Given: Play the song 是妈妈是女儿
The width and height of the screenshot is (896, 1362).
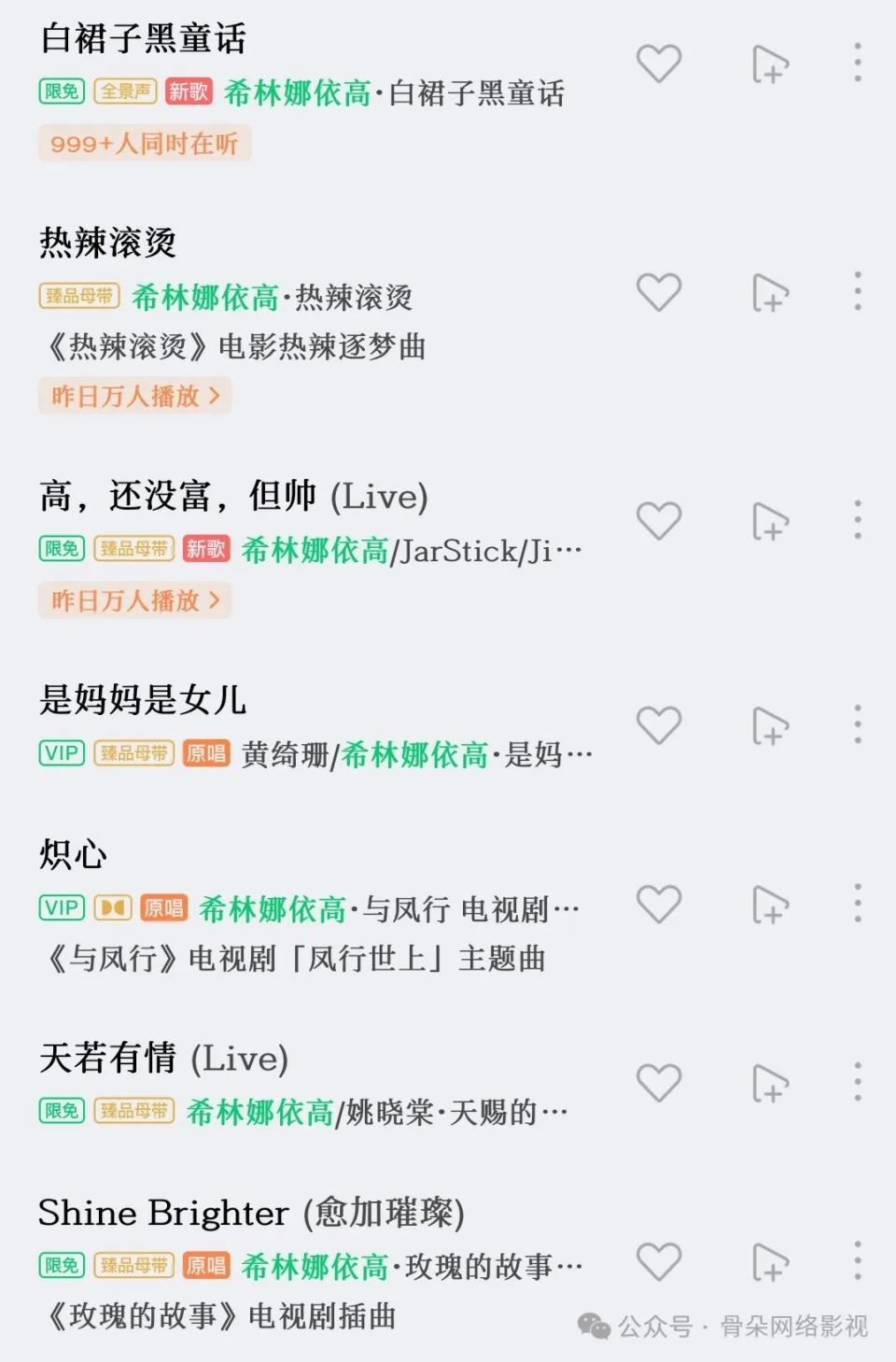Looking at the screenshot, I should pyautogui.click(x=143, y=699).
